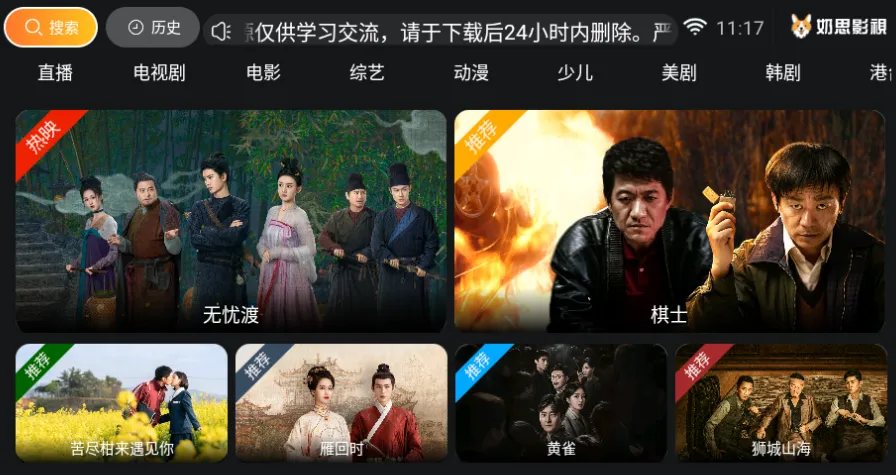The image size is (896, 475).
Task: Switch to the 直播 tab
Action: 55,73
